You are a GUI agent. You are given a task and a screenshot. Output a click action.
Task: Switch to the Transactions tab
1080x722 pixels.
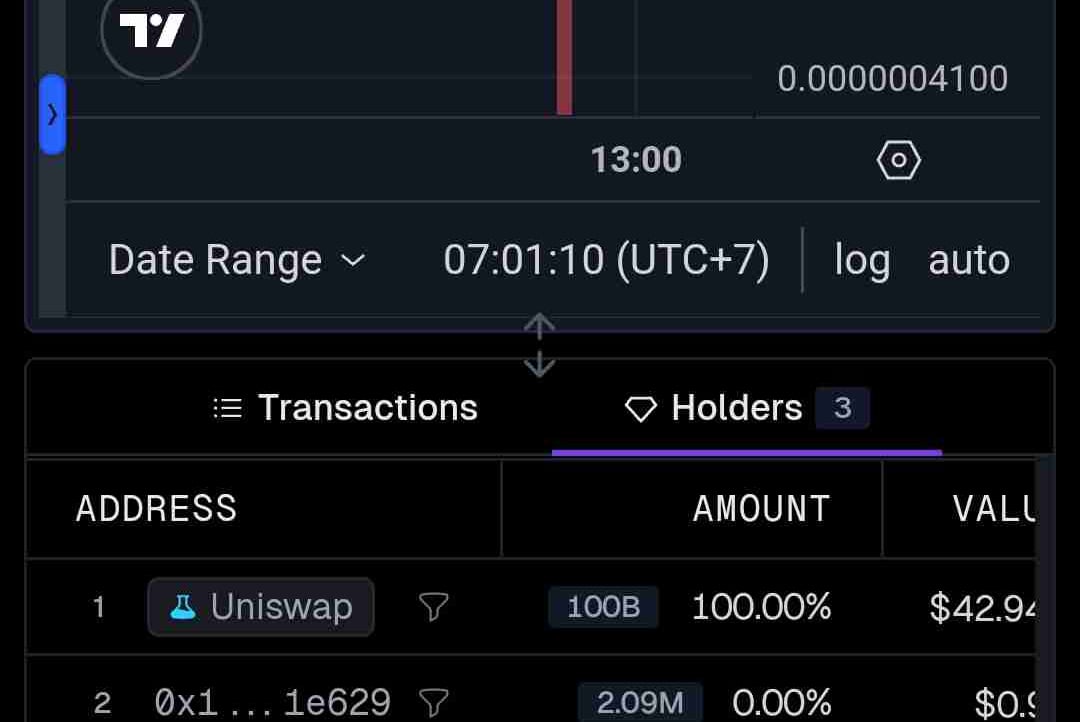[346, 408]
